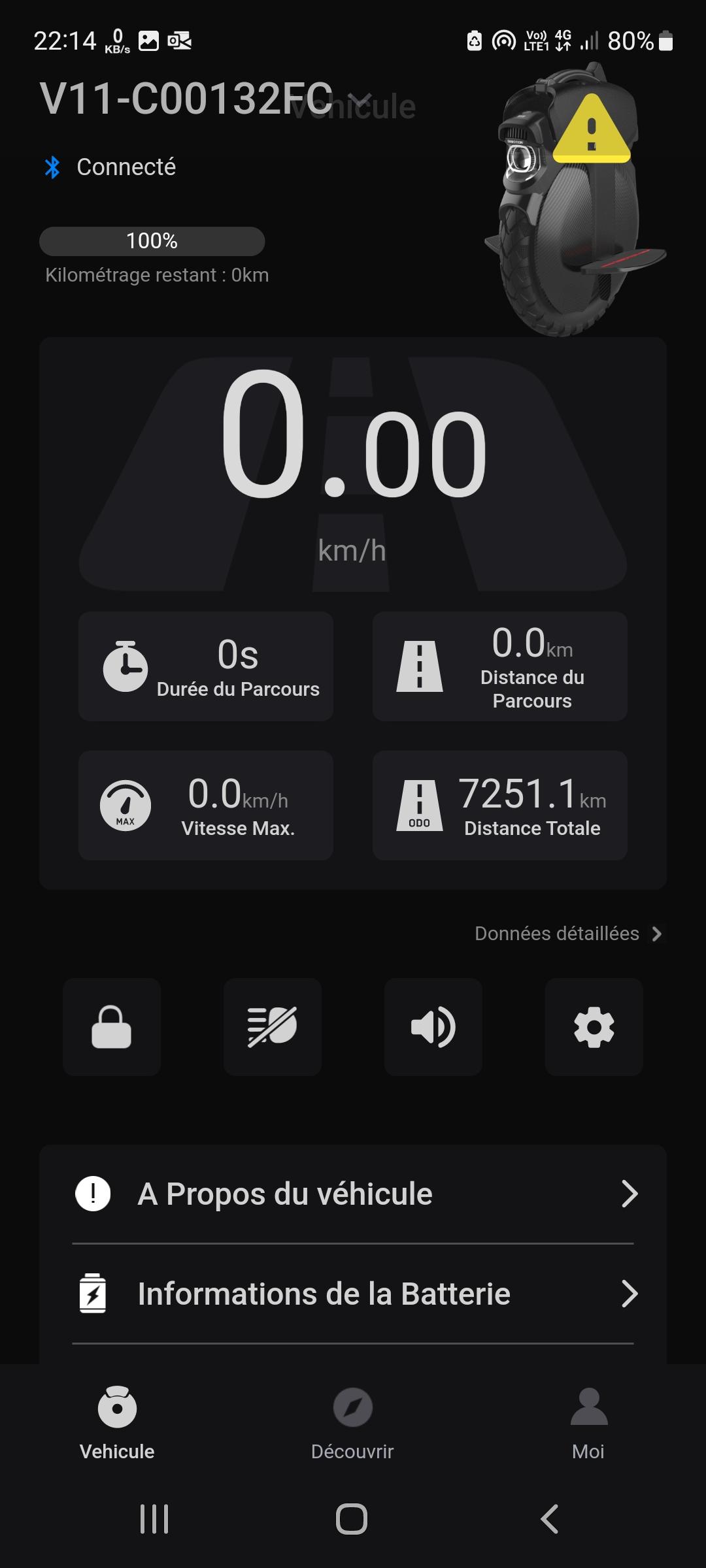This screenshot has height=1568, width=706.
Task: Tap the yellow warning triangle on the wheel
Action: click(x=592, y=129)
